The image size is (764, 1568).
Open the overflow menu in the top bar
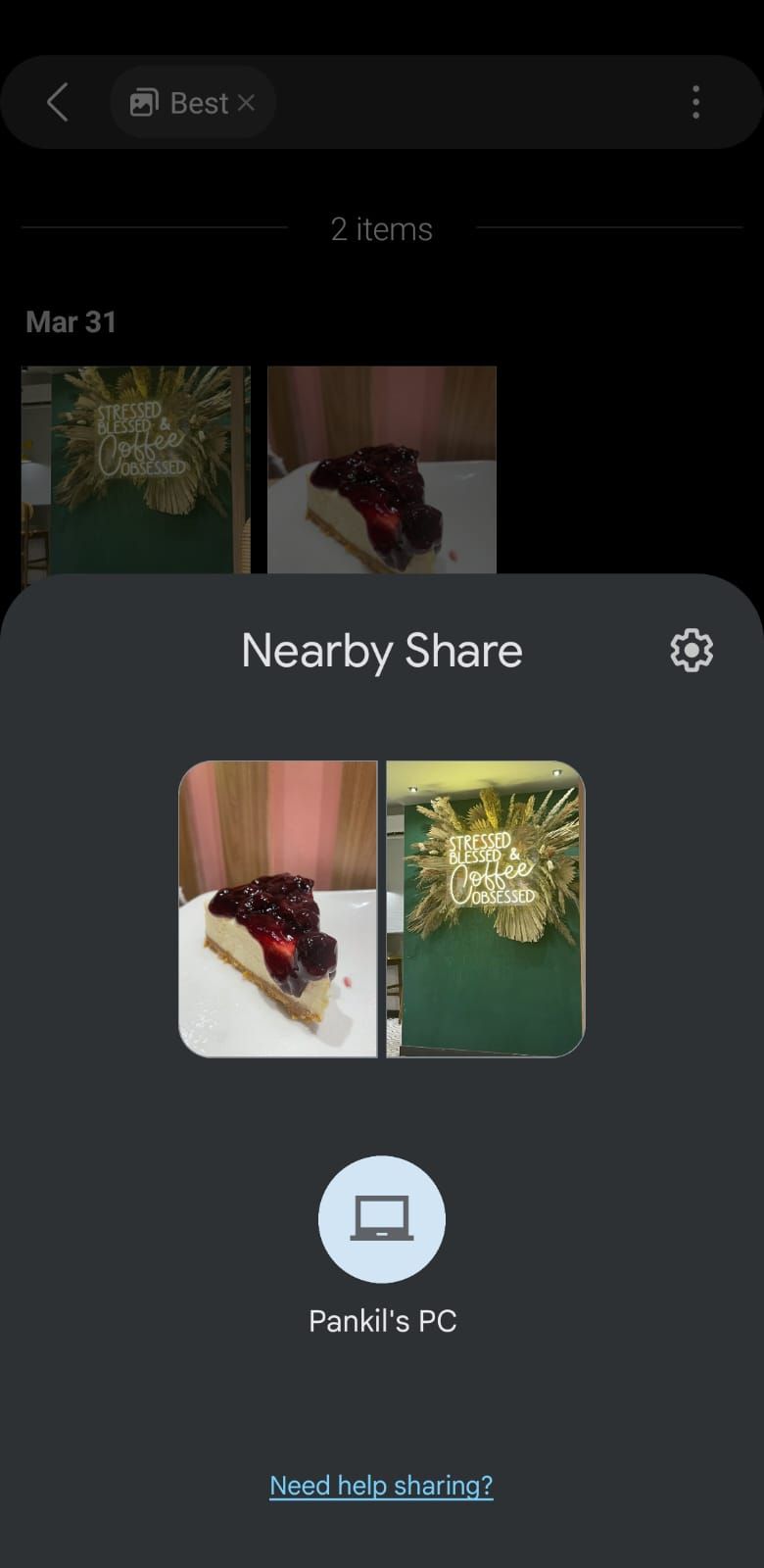(x=695, y=101)
